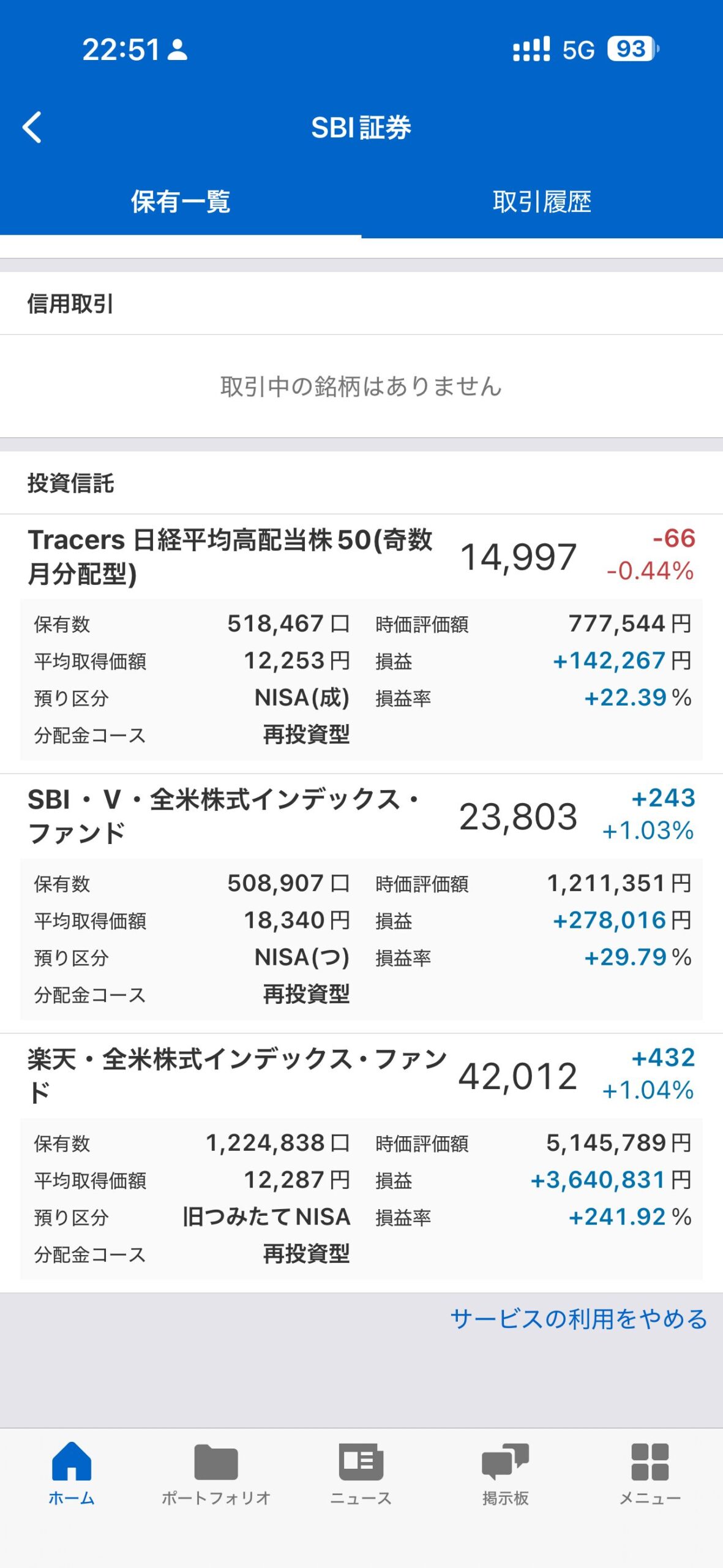Tap the サービスの利用をやめる link

(579, 1319)
